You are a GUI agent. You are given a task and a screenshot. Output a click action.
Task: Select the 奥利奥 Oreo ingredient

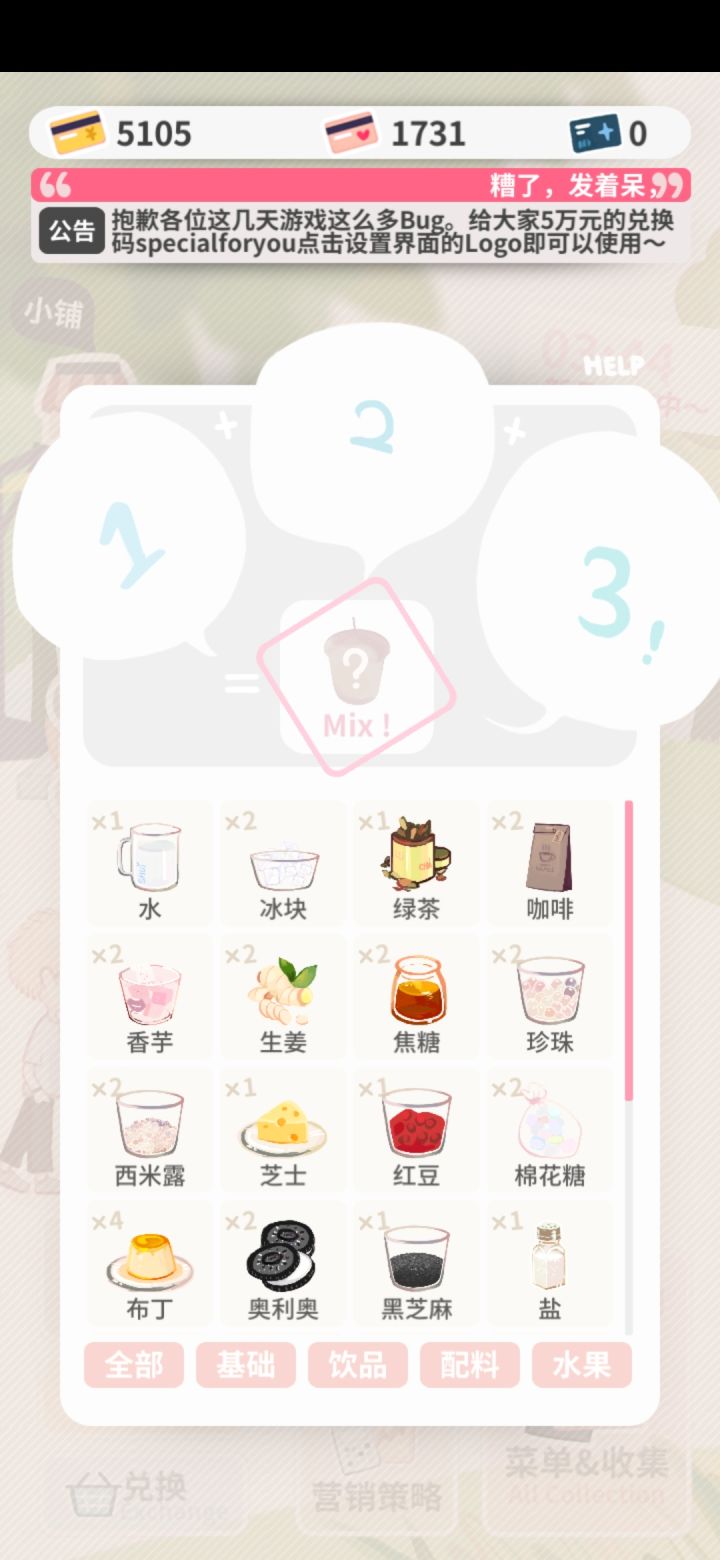pyautogui.click(x=282, y=1262)
